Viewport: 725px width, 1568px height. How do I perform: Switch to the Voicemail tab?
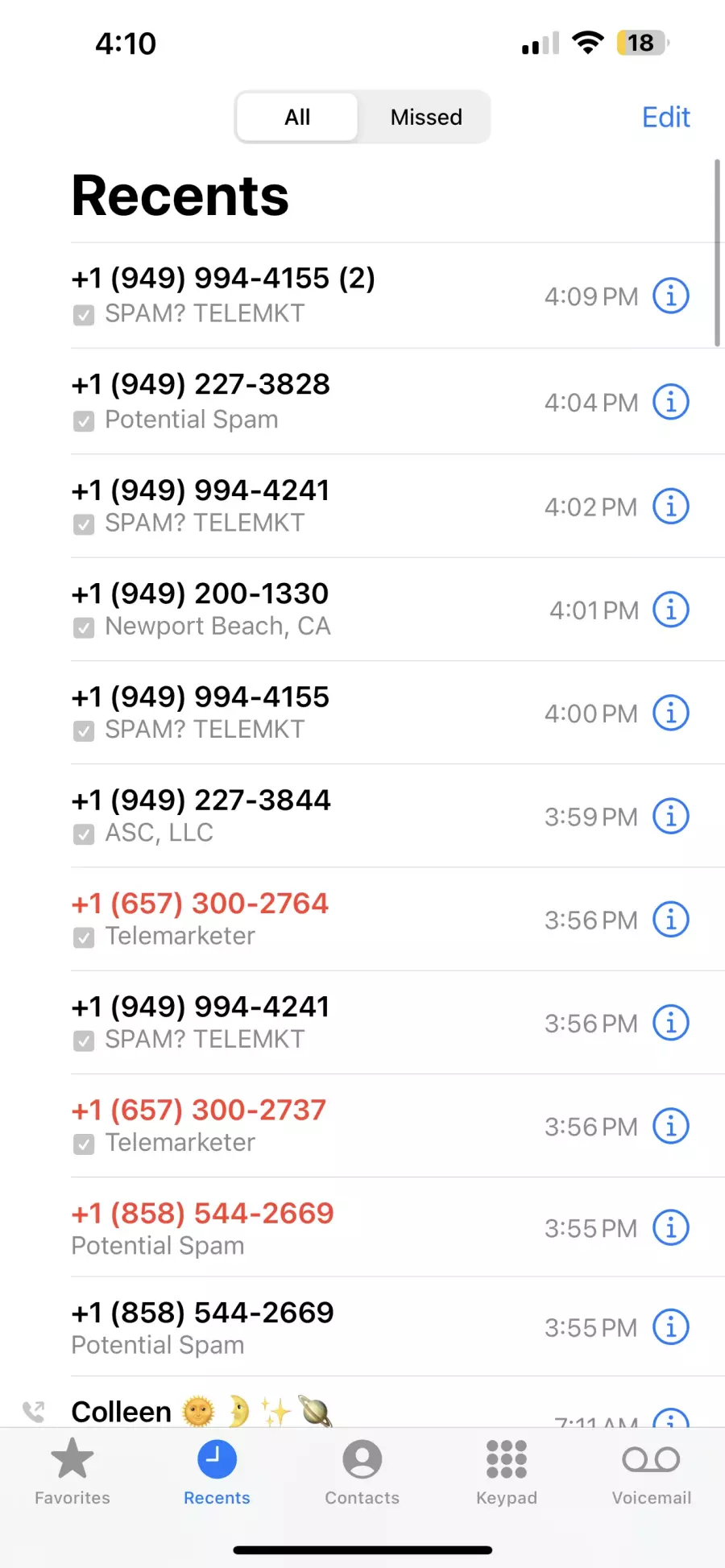(x=652, y=1472)
